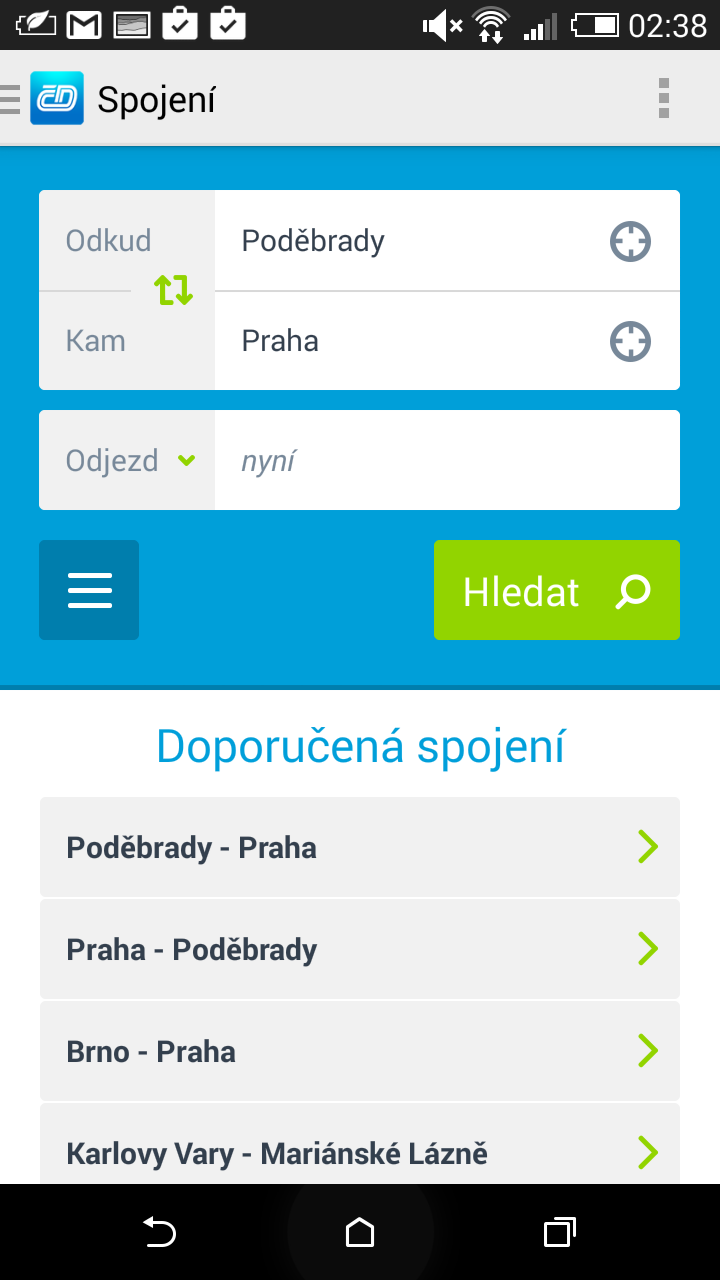Swap origin and destination stations
This screenshot has height=1280, width=720.
(173, 290)
